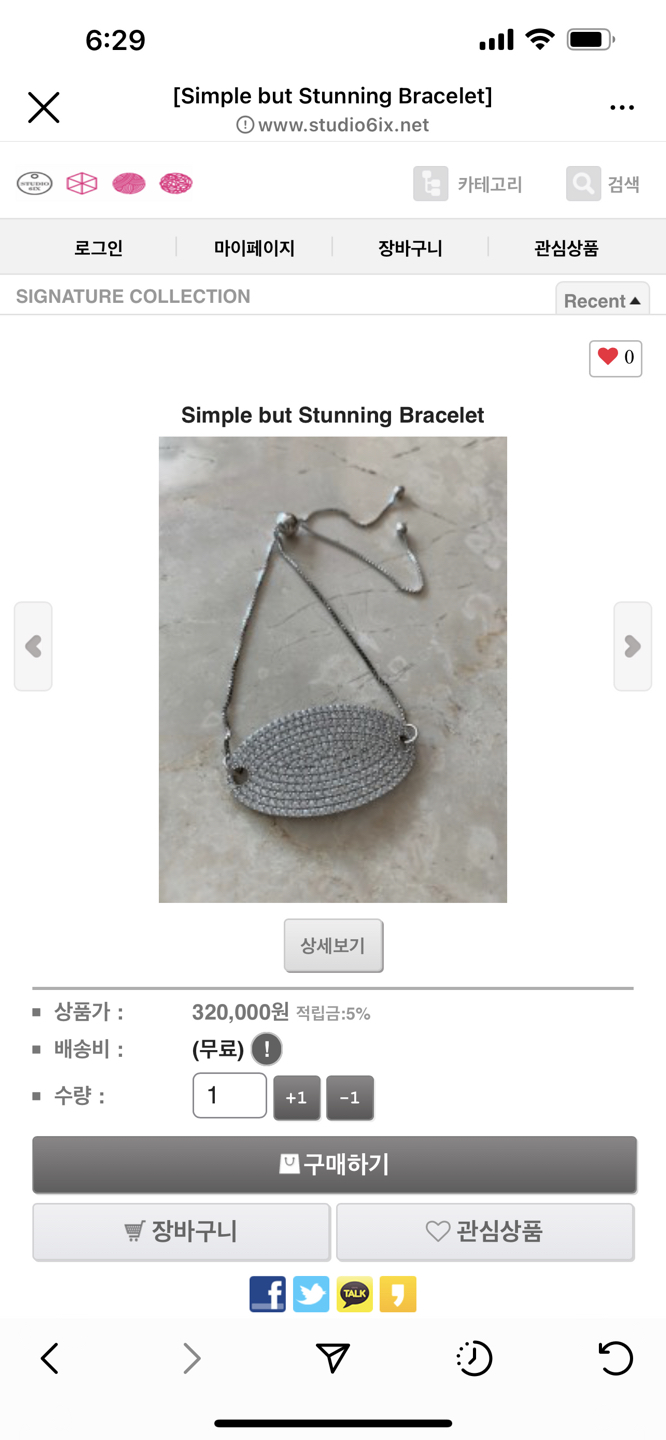Show the shipping fee info icon

[267, 1049]
